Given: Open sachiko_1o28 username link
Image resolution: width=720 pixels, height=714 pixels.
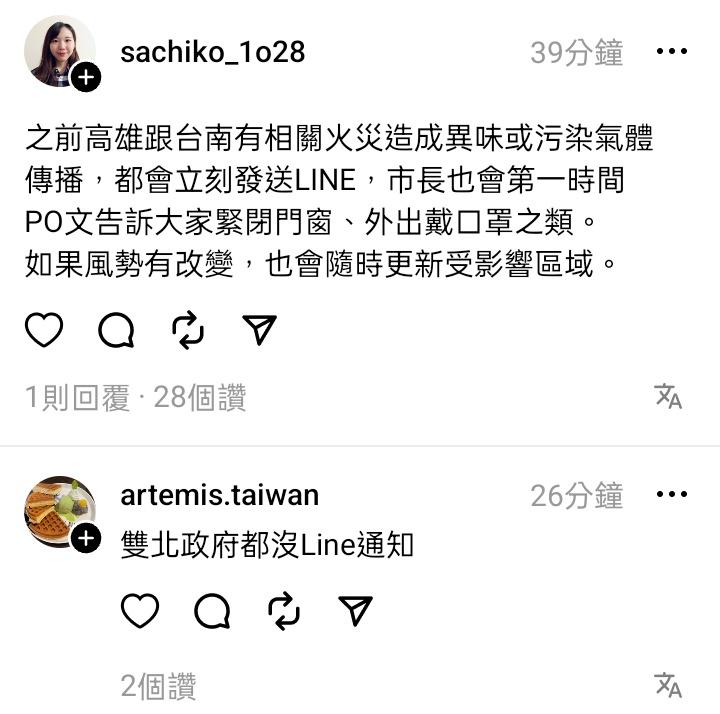Looking at the screenshot, I should (x=212, y=52).
